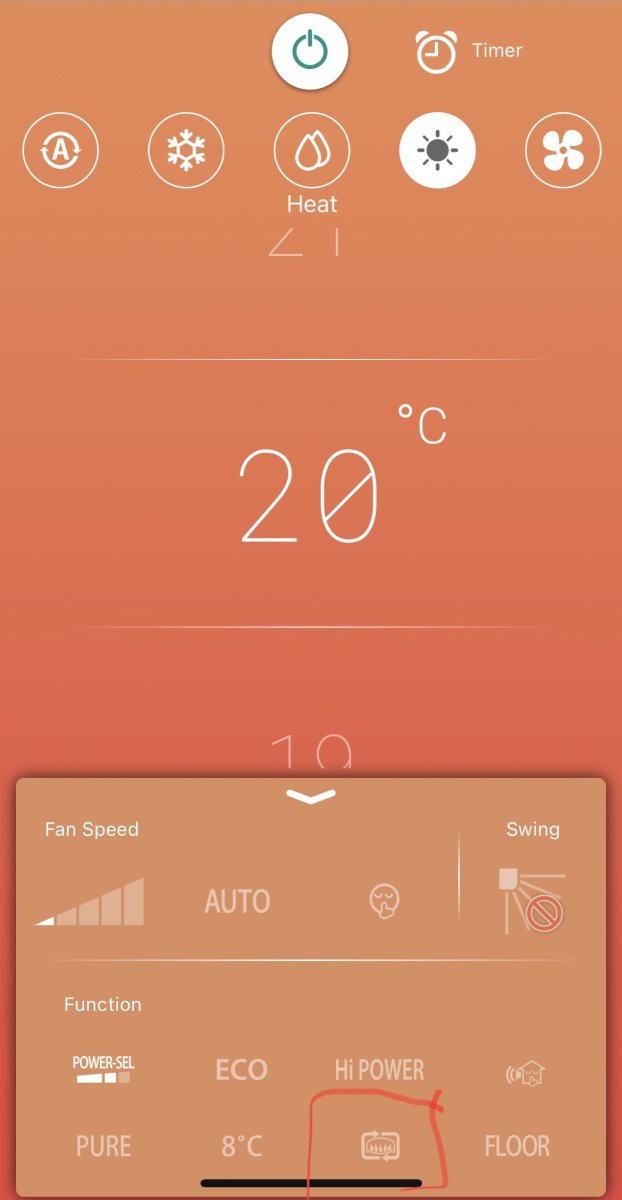This screenshot has height=1200, width=622.
Task: Enable FLOOR airflow function
Action: tap(517, 1146)
